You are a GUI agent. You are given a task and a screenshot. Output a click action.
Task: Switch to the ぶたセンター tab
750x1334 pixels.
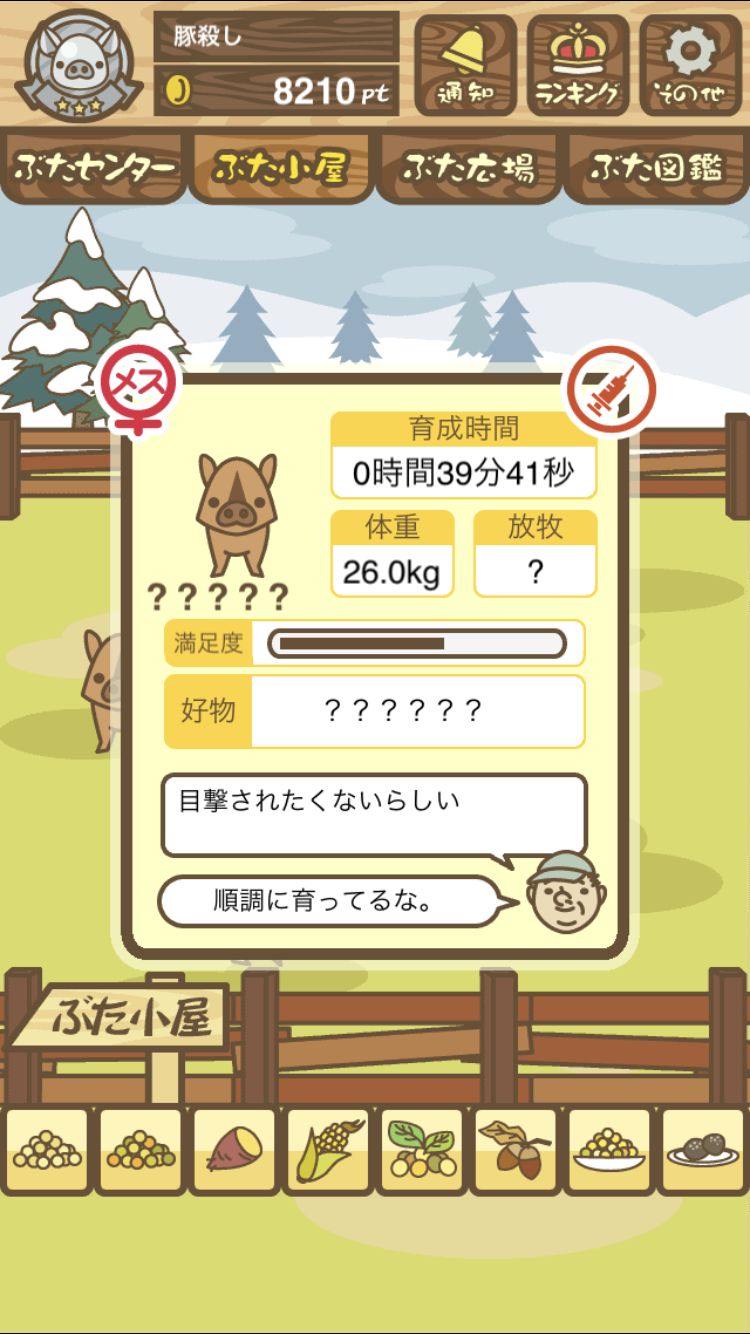coord(94,168)
